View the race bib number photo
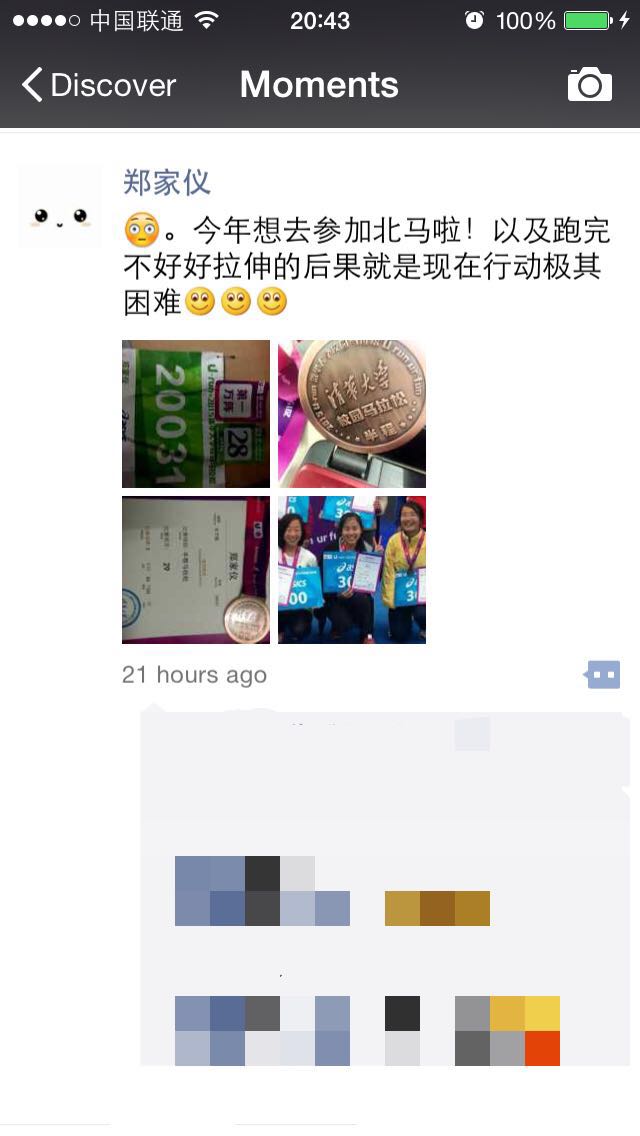The width and height of the screenshot is (640, 1136). [x=196, y=414]
